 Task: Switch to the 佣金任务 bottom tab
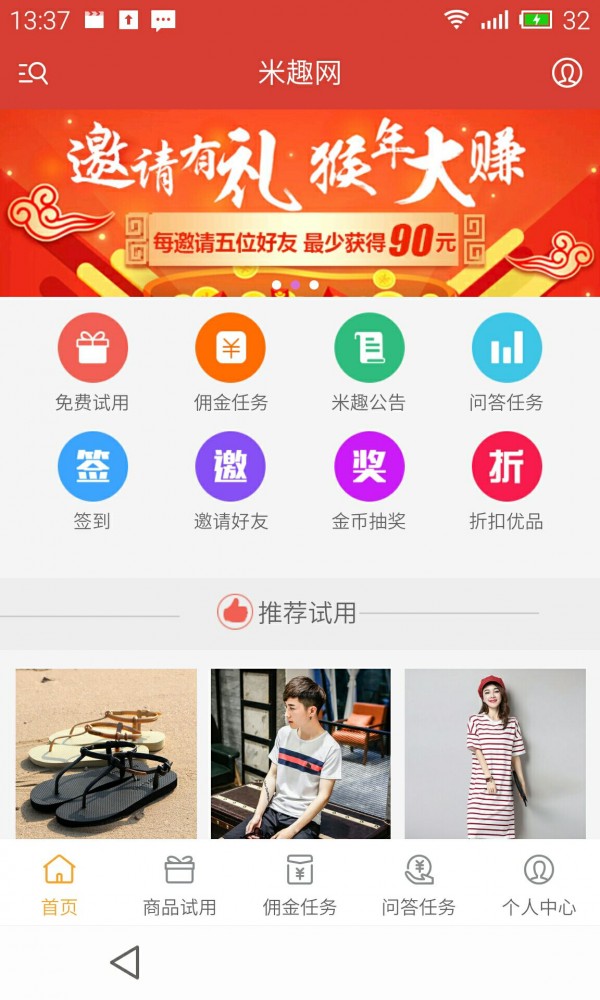300,884
